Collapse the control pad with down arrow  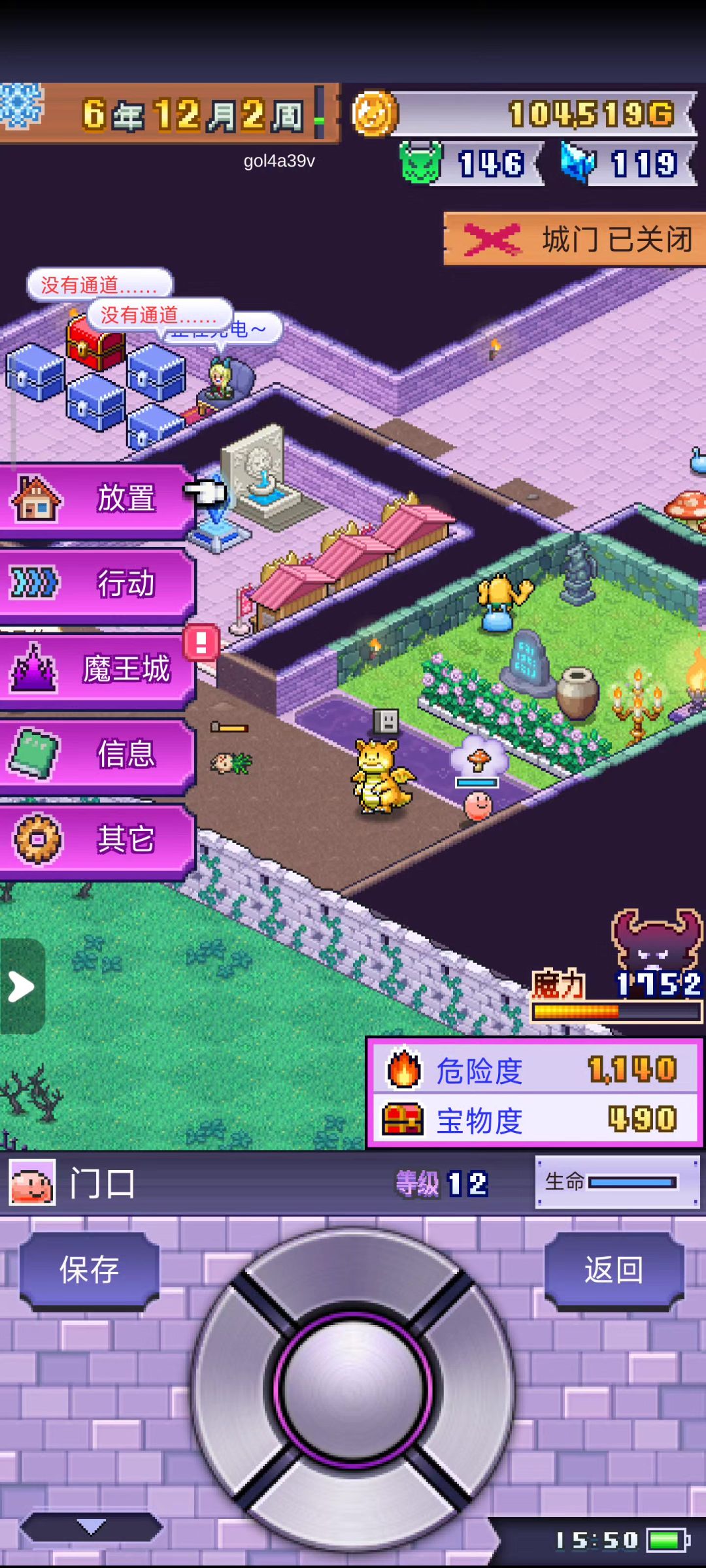(x=91, y=1527)
